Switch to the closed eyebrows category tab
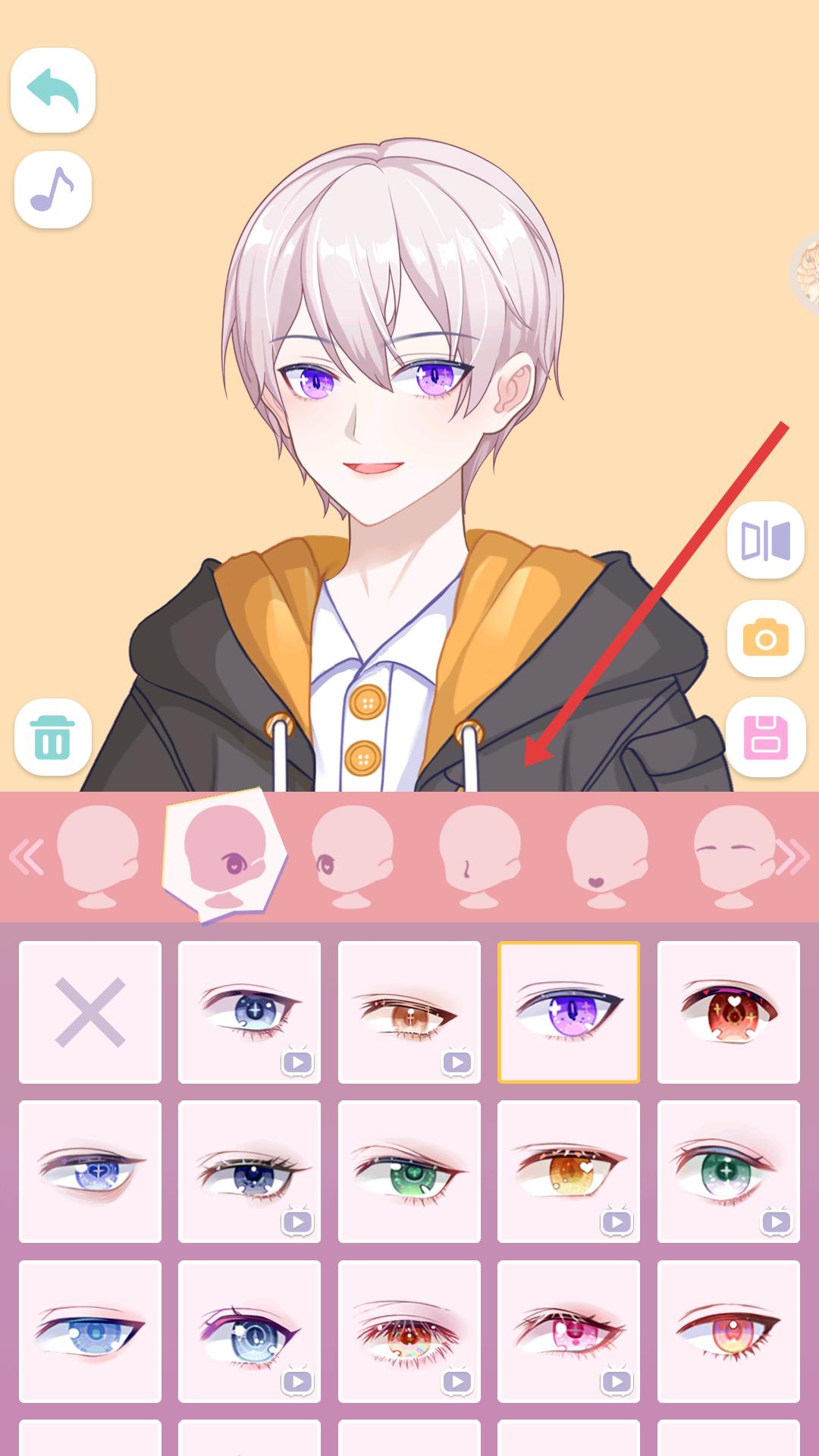This screenshot has width=819, height=1456. coord(734,857)
